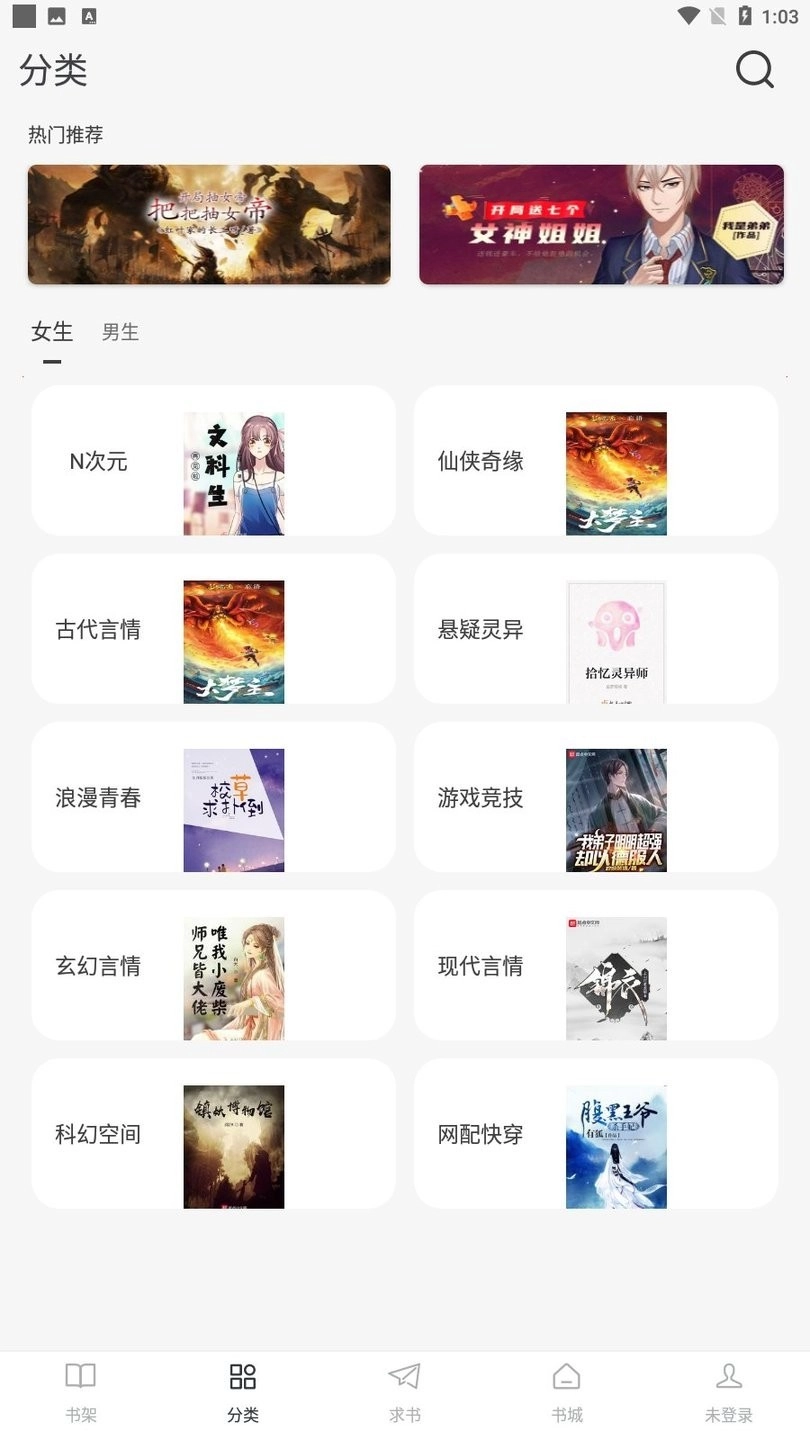Open the 求书 request book section

point(404,1390)
